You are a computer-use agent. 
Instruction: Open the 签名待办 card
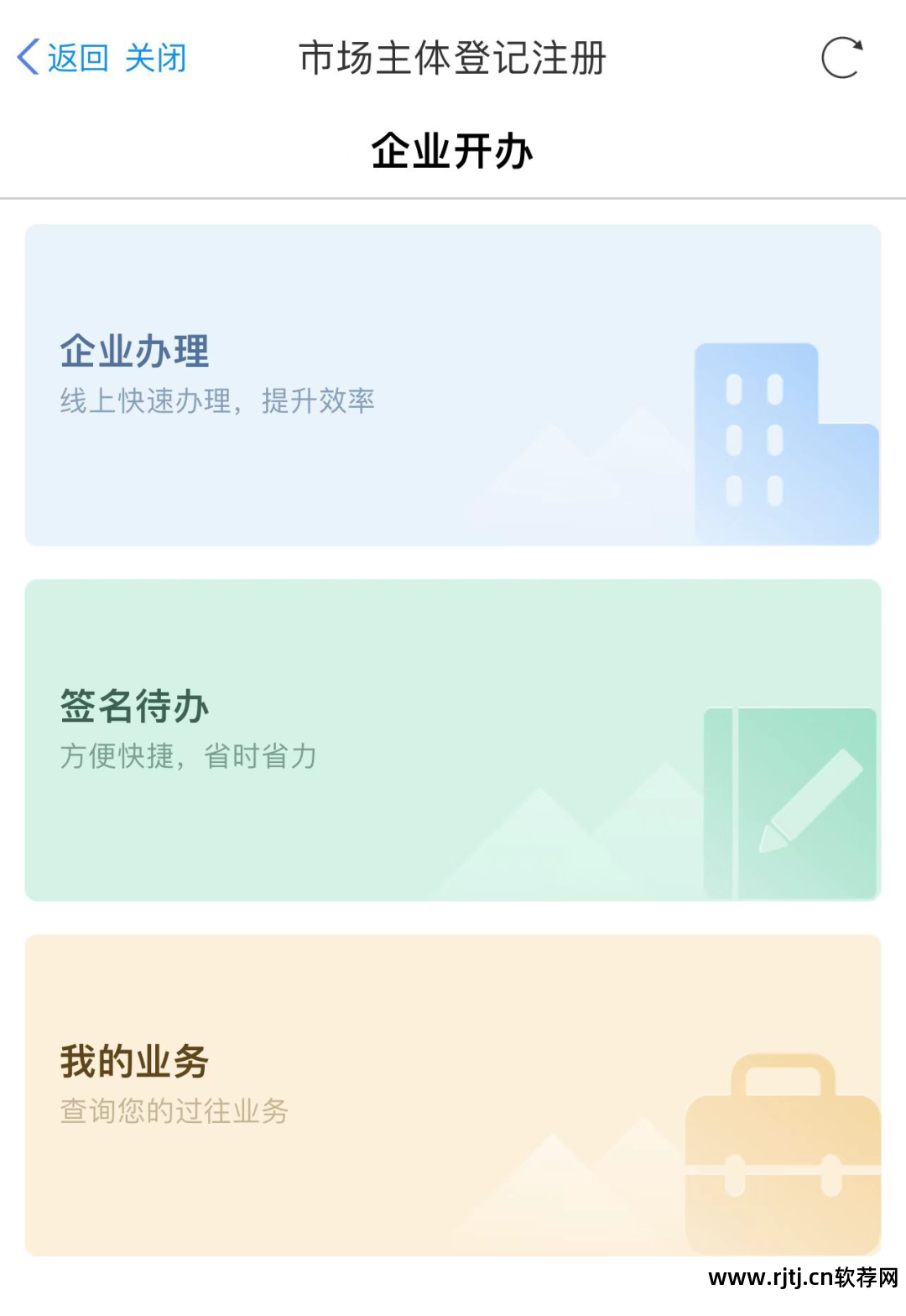coord(452,740)
